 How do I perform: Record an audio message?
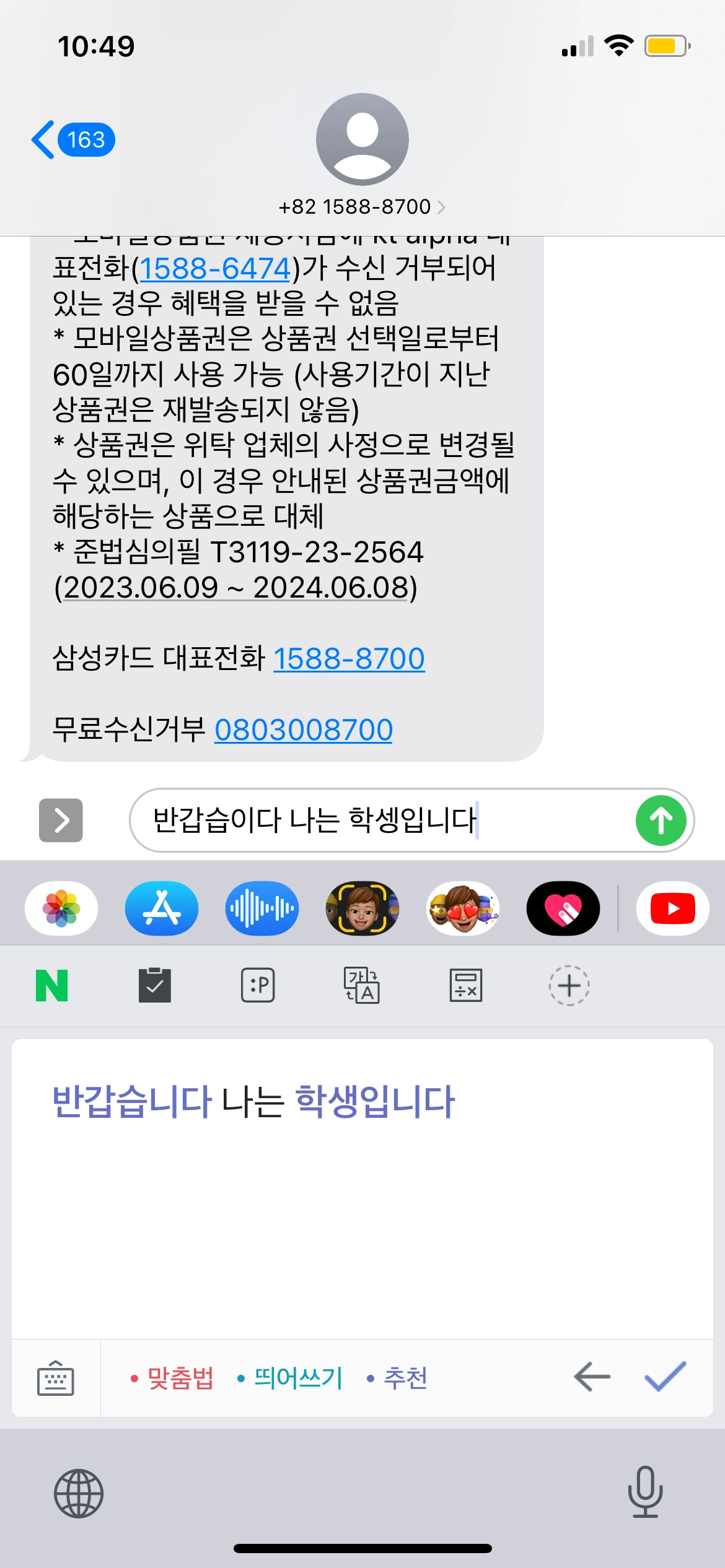261,908
